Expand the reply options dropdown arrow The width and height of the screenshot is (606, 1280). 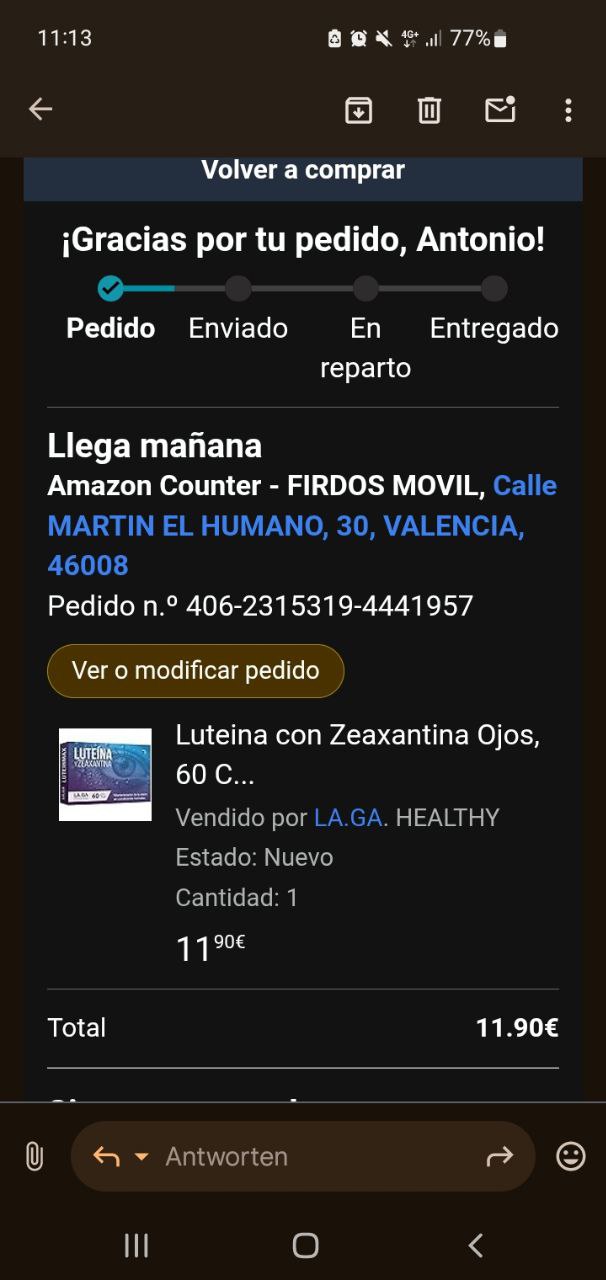coord(141,1157)
